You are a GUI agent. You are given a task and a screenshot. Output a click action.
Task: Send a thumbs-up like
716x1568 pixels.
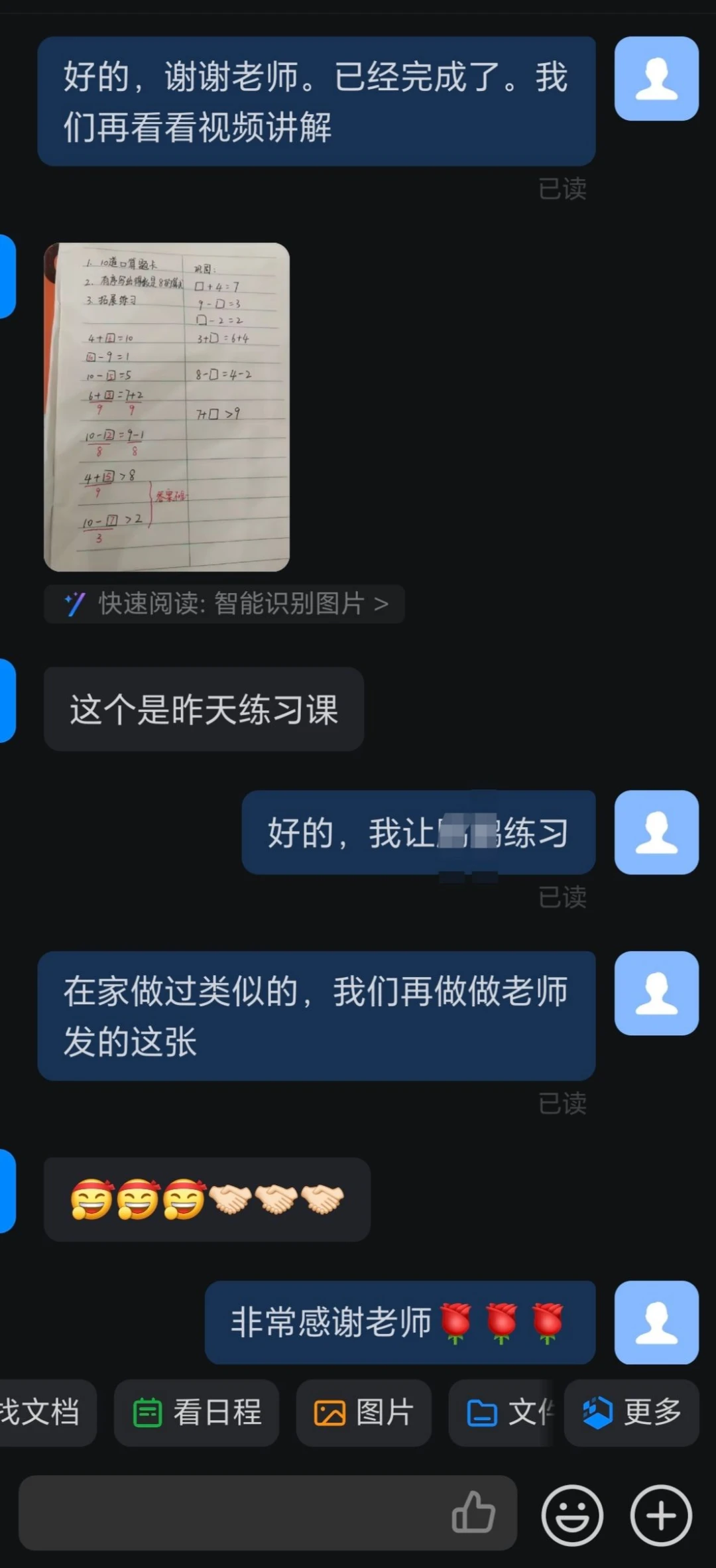click(x=473, y=1513)
